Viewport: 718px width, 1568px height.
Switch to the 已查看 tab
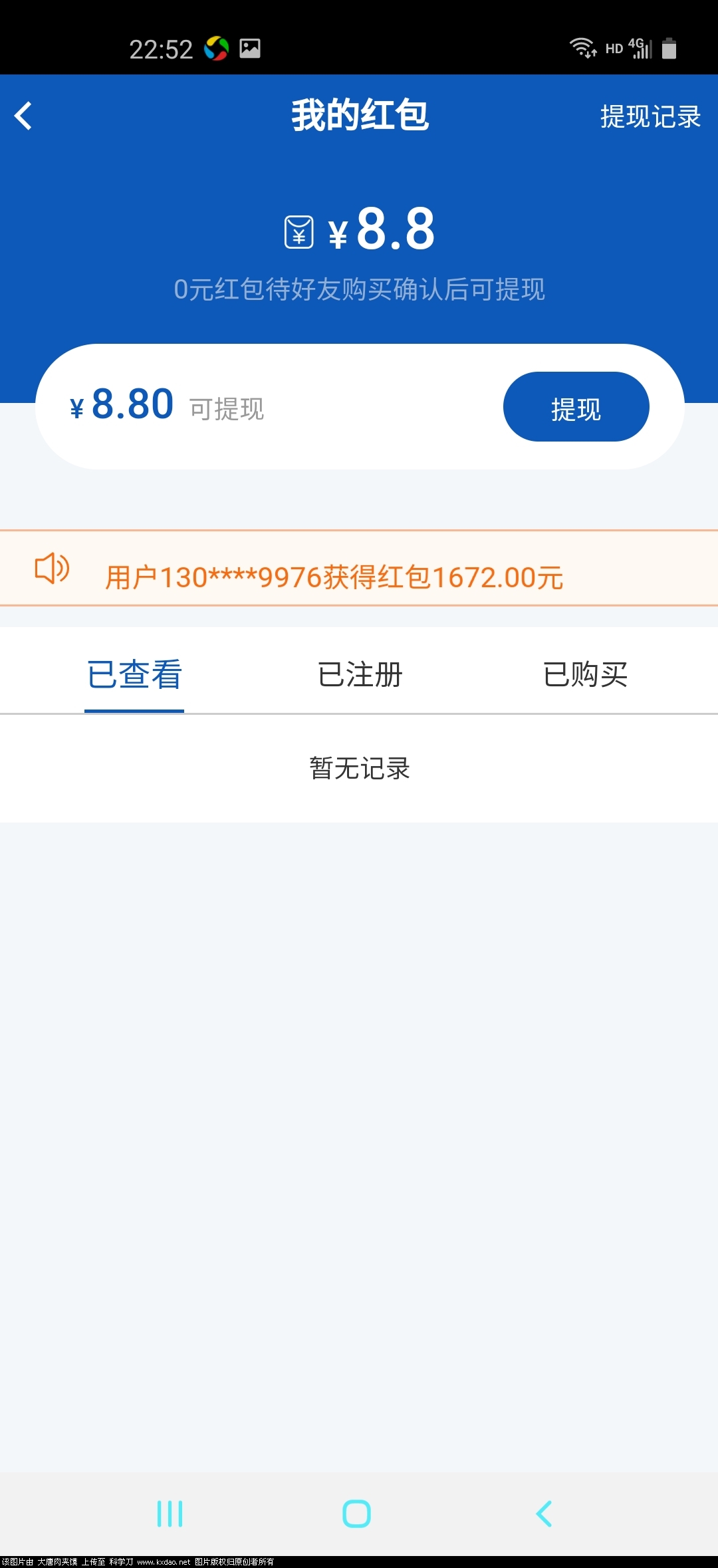(x=134, y=674)
